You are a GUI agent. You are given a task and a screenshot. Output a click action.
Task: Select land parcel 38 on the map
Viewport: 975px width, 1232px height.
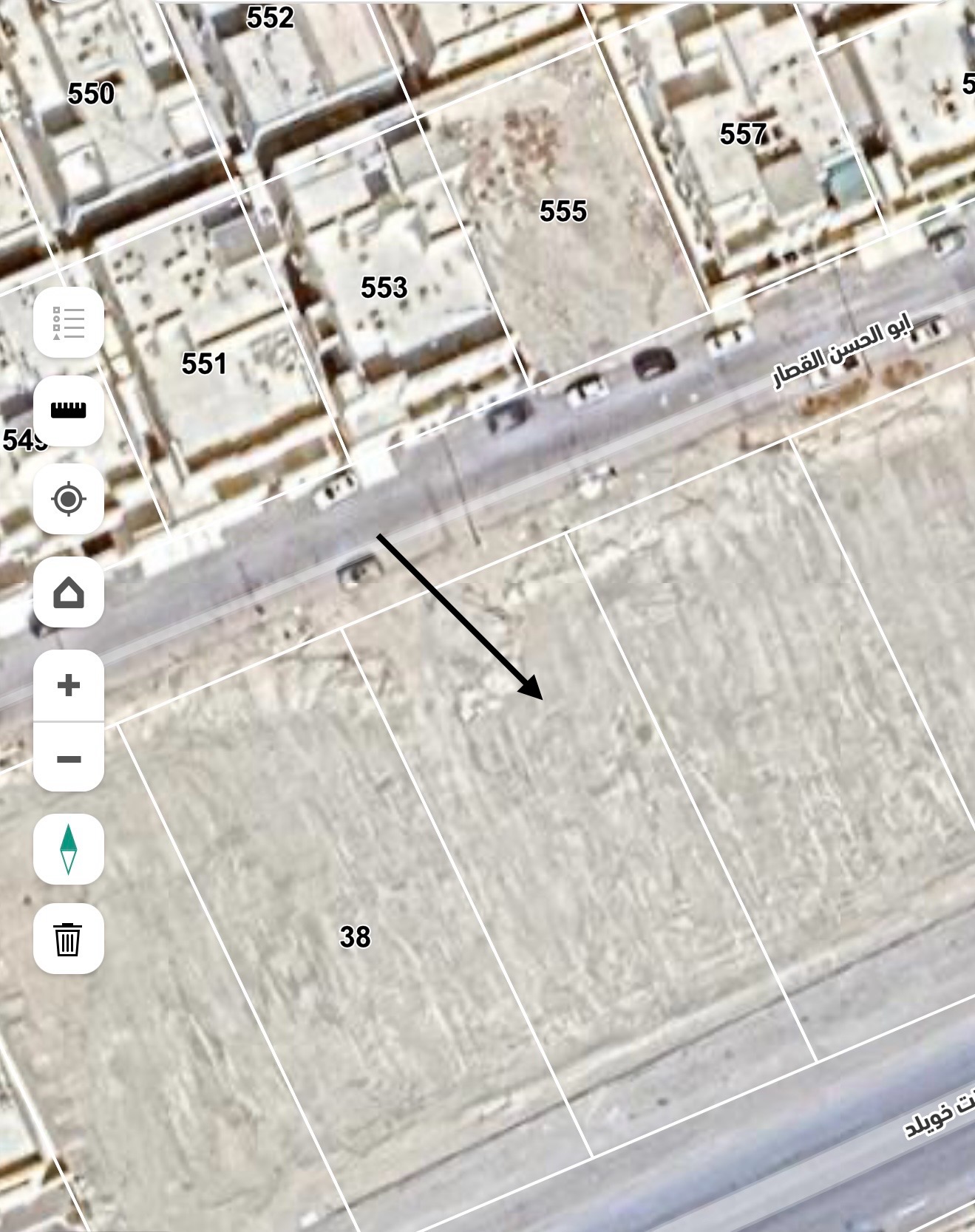point(355,936)
